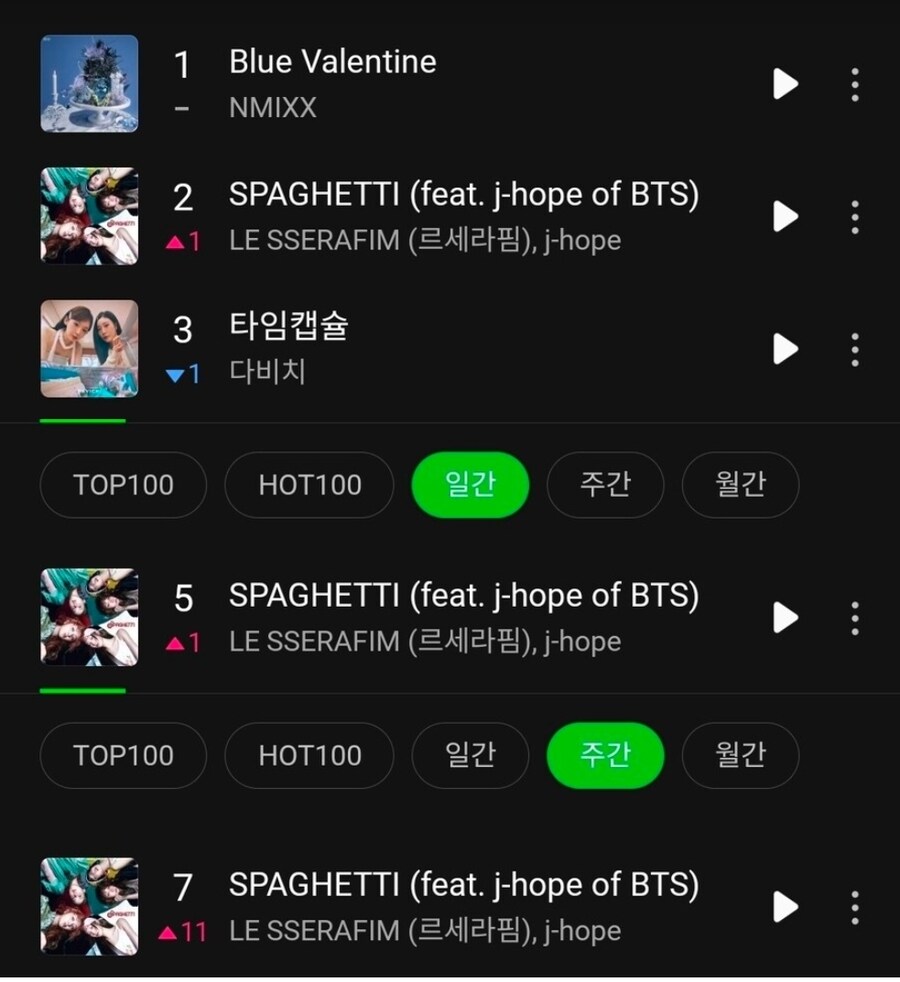Play rank 7 SPAGHETTI on weekly chart
This screenshot has height=982, width=900.
784,907
